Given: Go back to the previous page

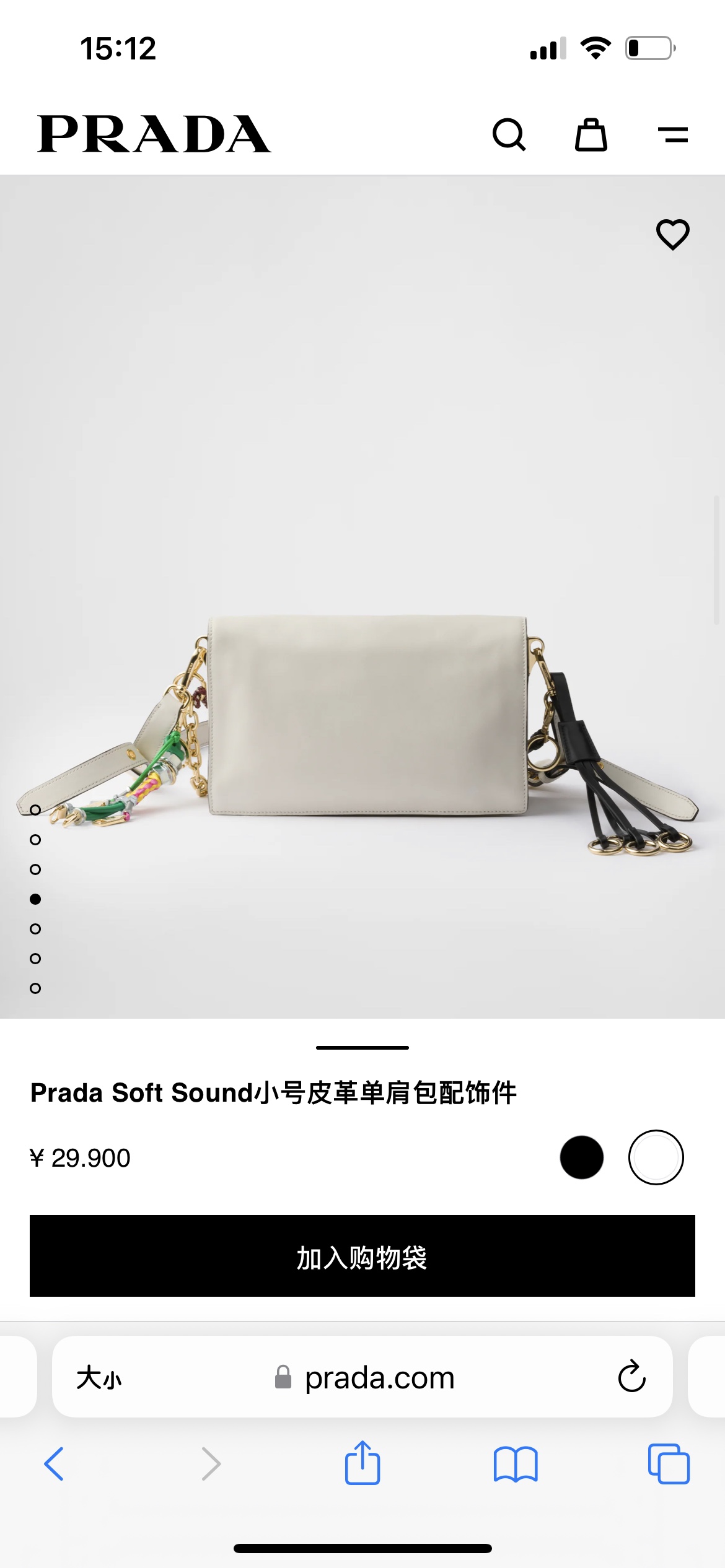Looking at the screenshot, I should (x=54, y=1464).
